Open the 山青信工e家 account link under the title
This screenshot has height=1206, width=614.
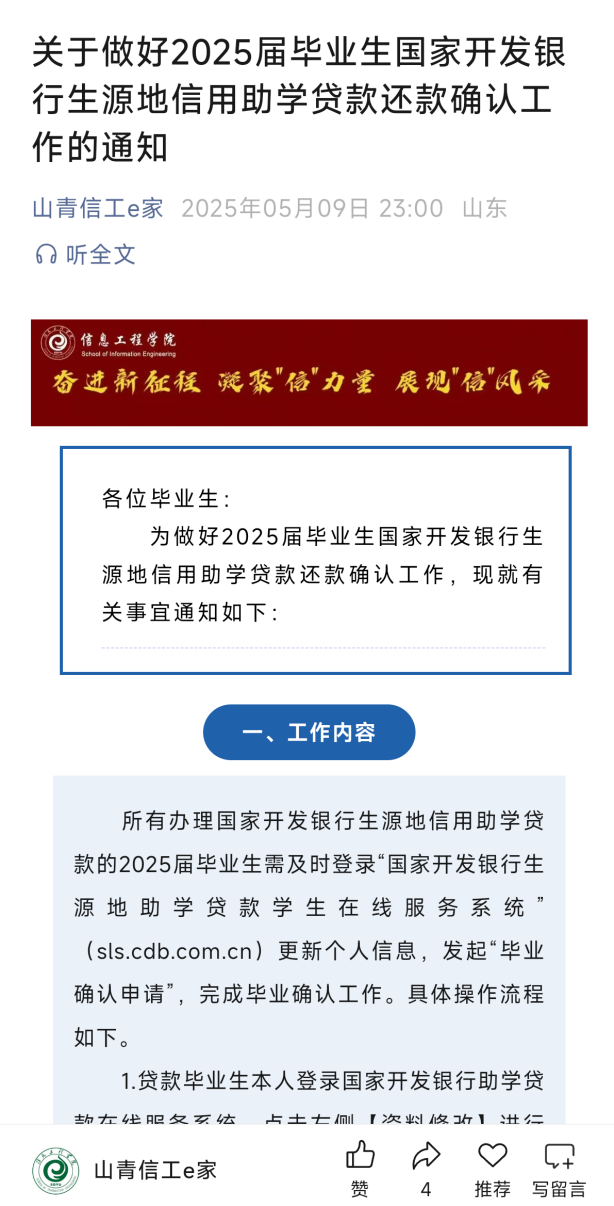(x=97, y=208)
